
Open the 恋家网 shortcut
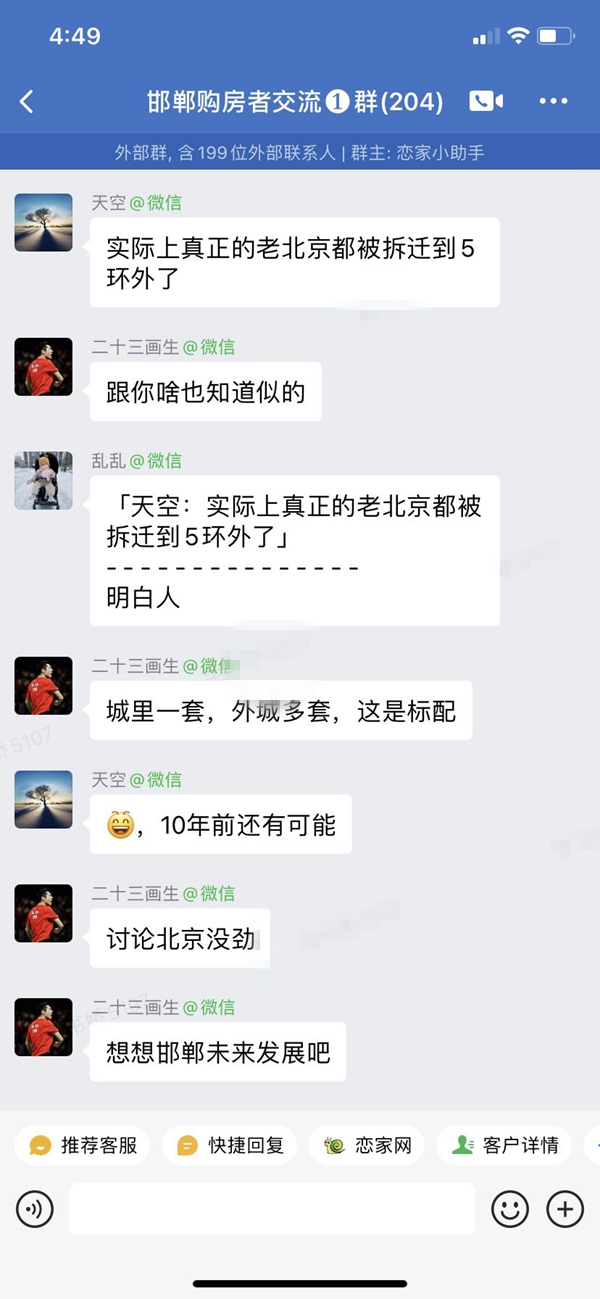367,1145
